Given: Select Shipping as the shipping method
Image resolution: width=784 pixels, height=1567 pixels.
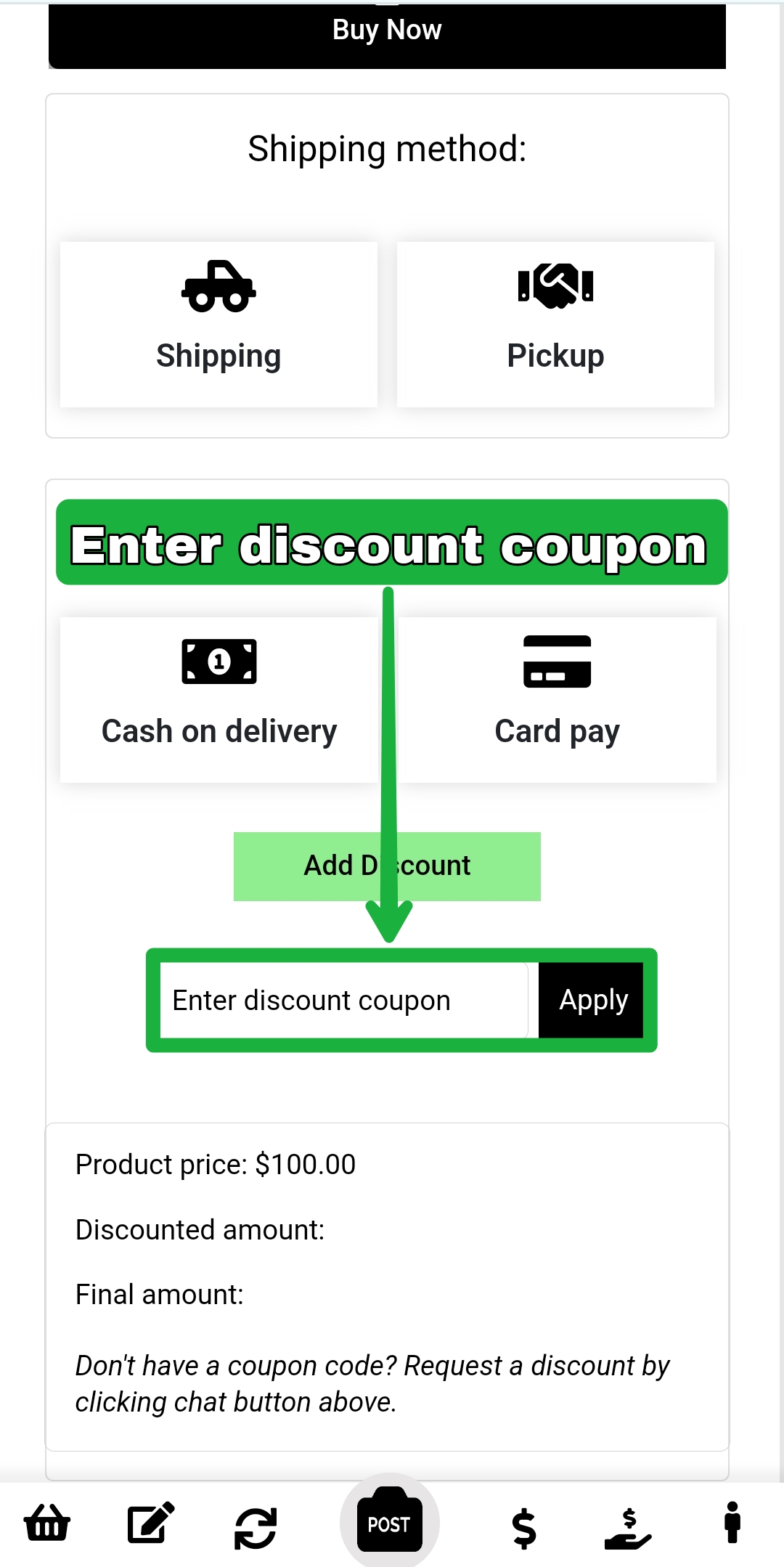Looking at the screenshot, I should (219, 324).
